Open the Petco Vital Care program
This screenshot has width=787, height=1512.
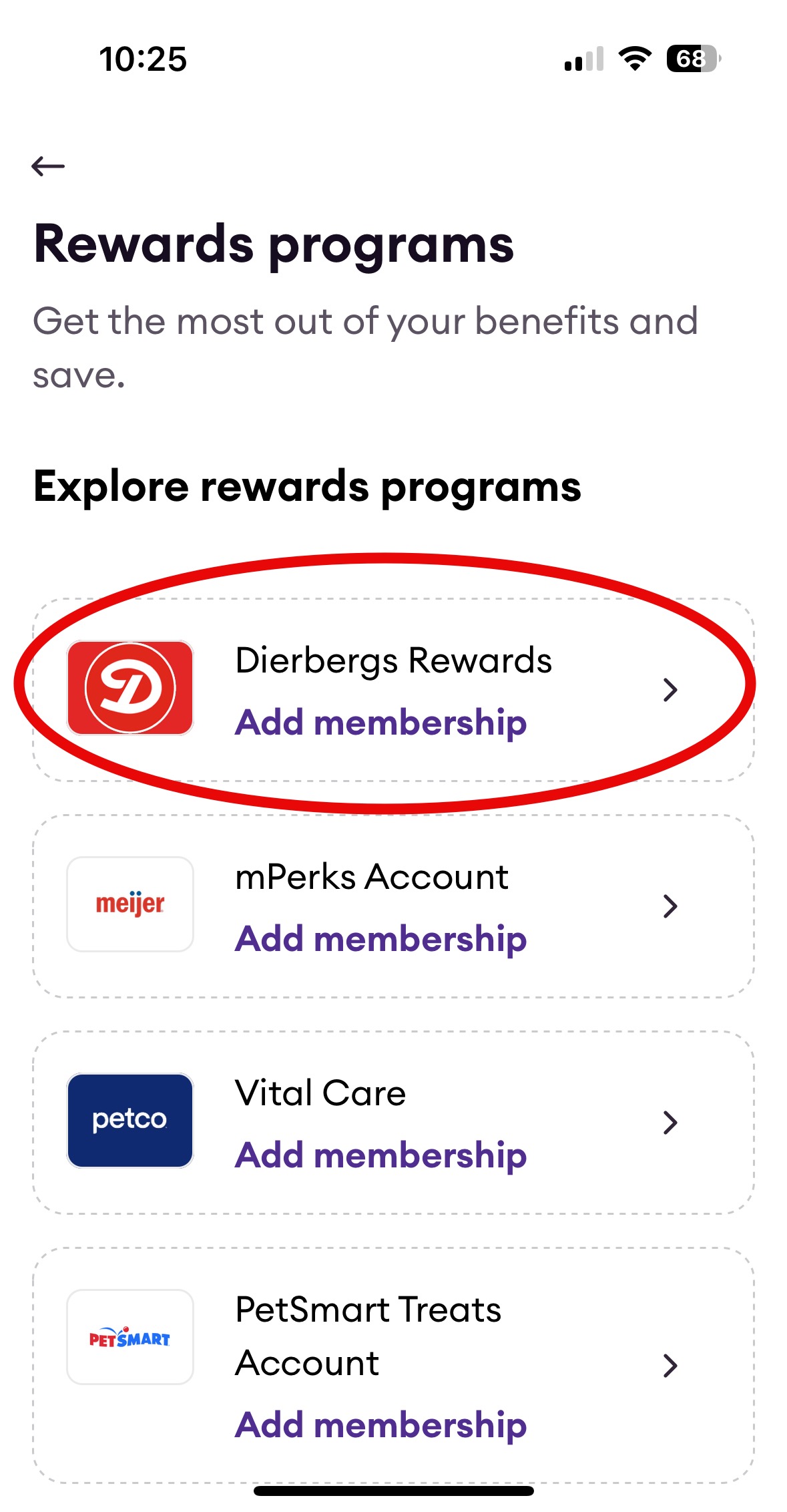(x=393, y=1123)
